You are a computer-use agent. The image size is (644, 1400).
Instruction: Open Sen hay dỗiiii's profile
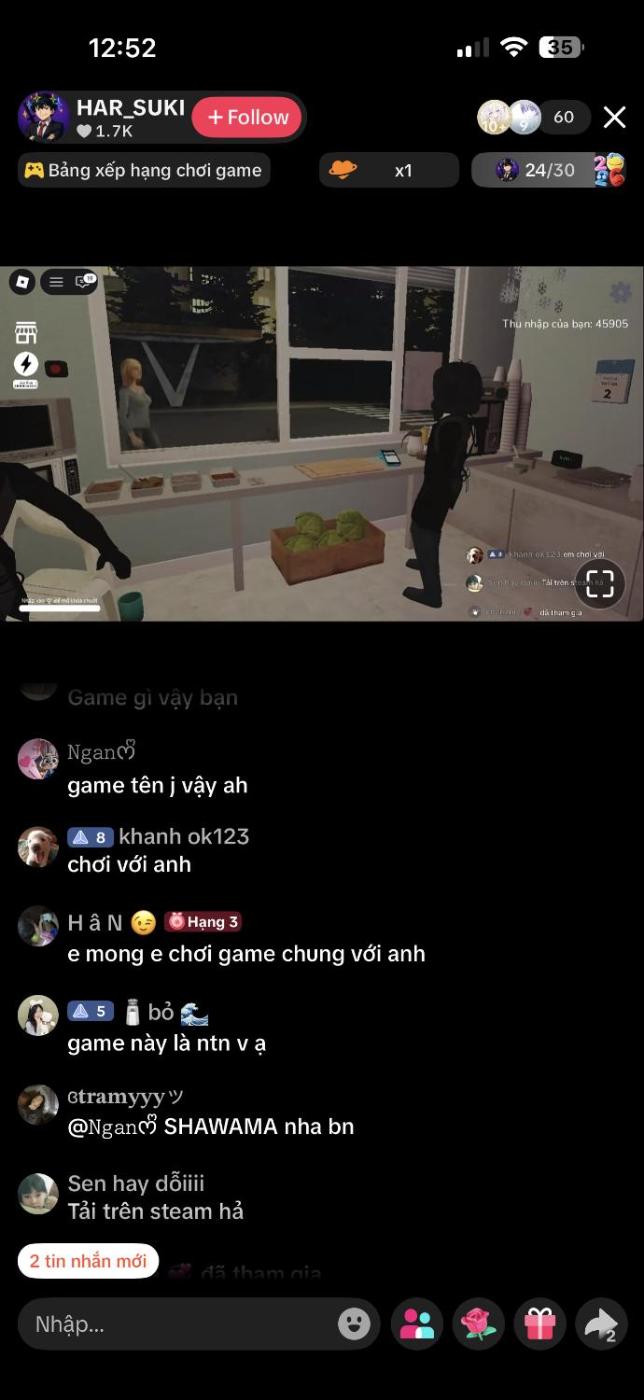38,1194
